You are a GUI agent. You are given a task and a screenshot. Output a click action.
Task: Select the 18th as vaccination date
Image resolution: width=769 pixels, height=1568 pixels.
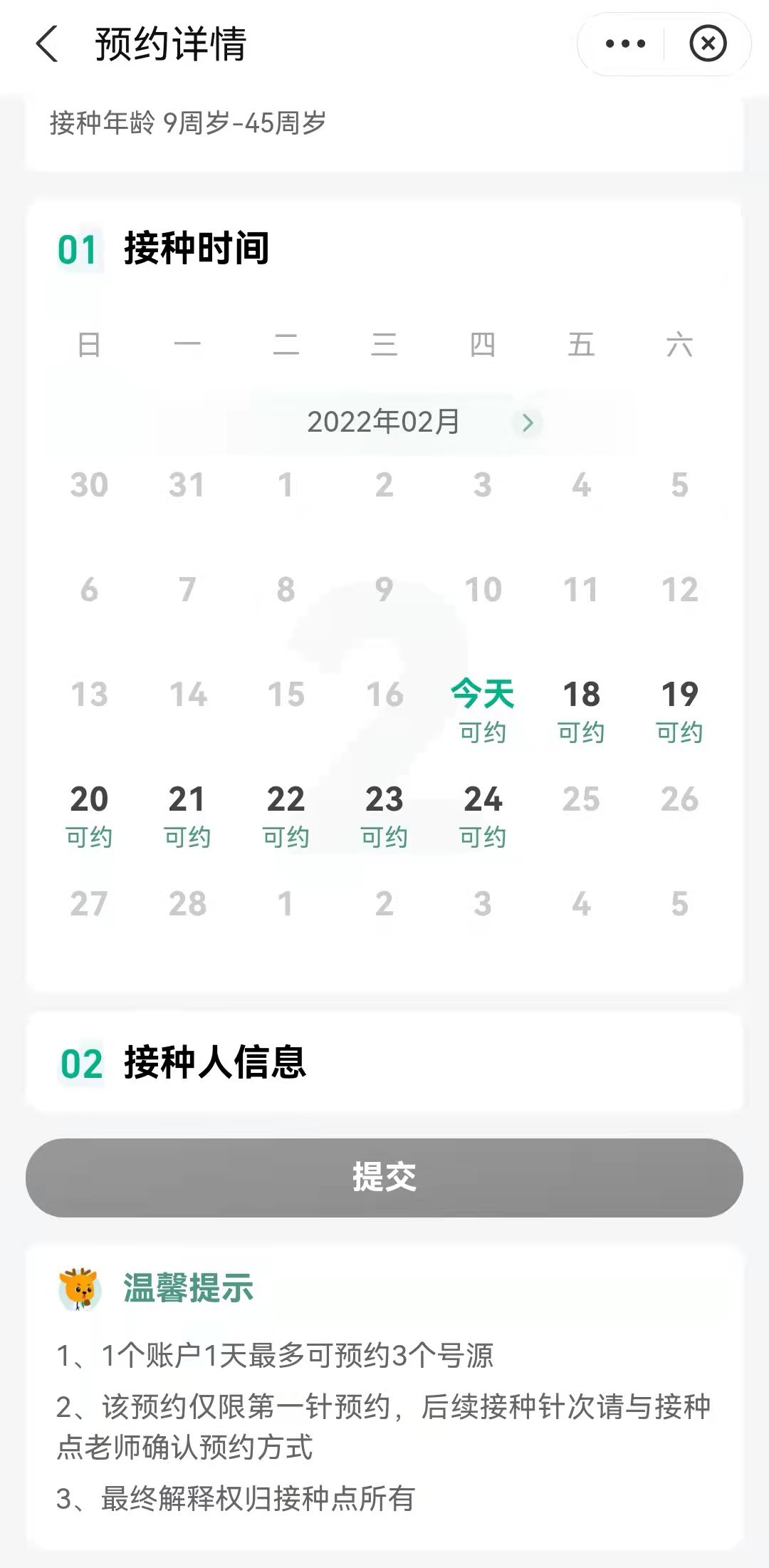coord(581,709)
